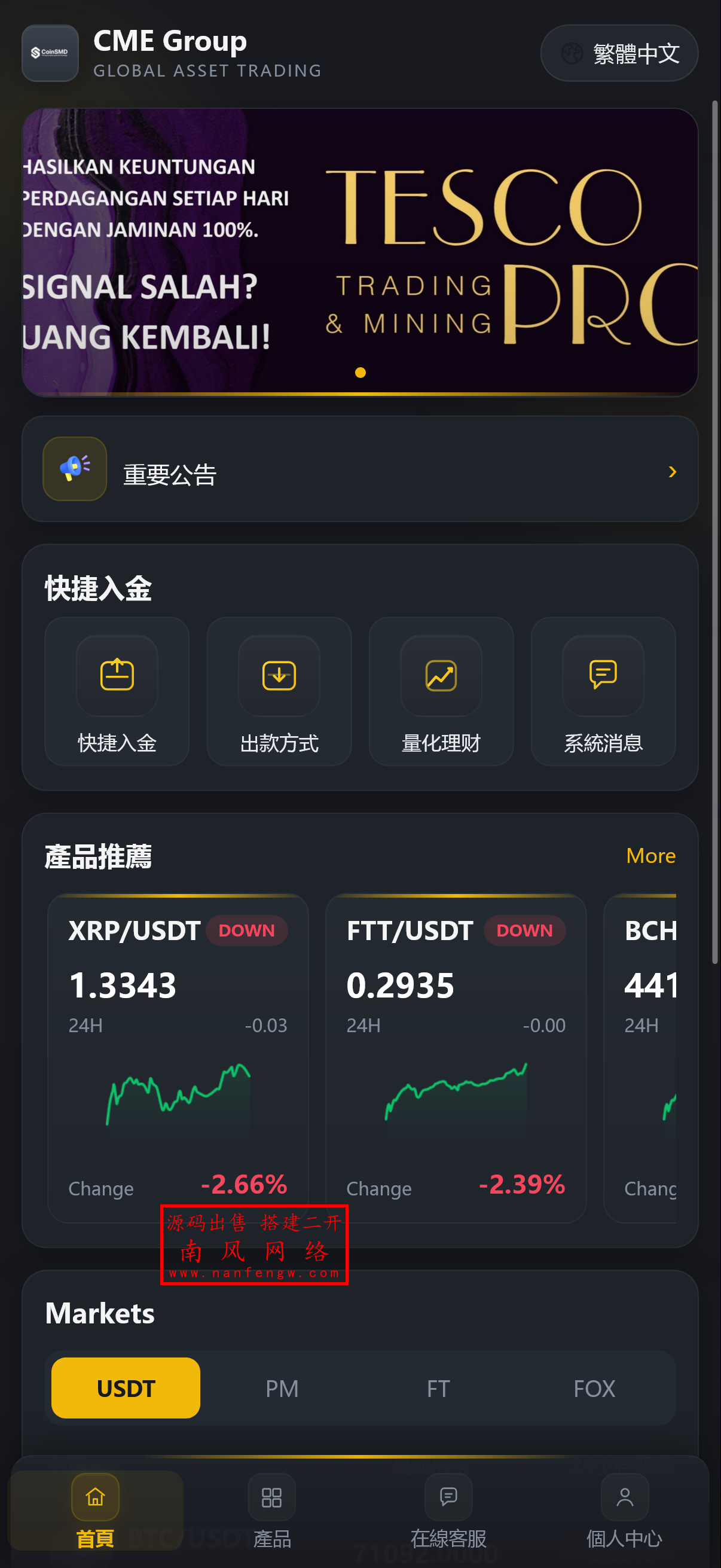Switch market filter to PM
The height and width of the screenshot is (1568, 721).
tap(281, 1389)
